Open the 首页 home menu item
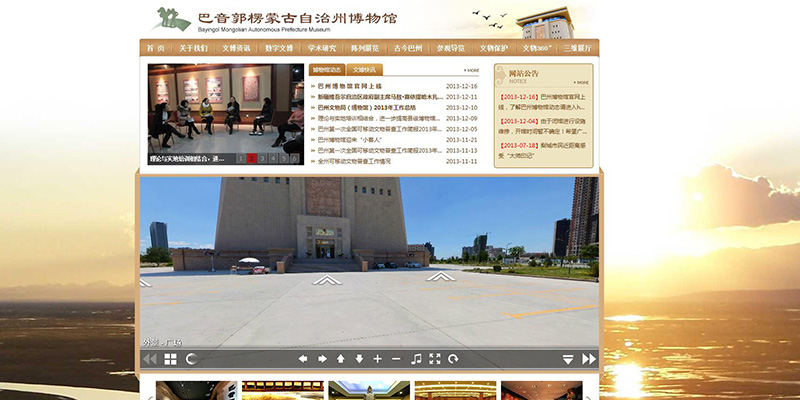Screen dimensions: 800x400 [155, 48]
